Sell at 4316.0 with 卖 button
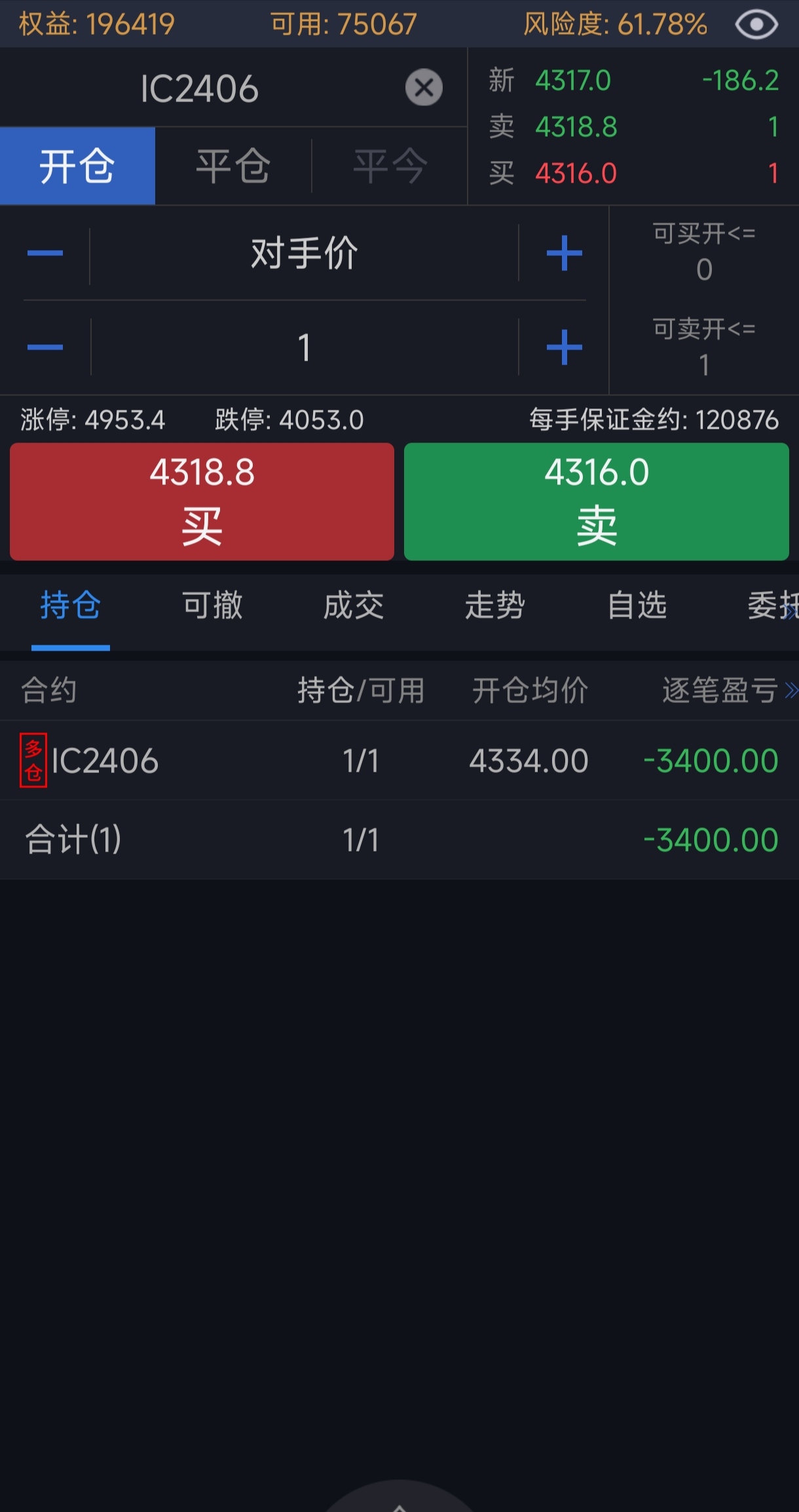This screenshot has width=799, height=1512. [596, 501]
